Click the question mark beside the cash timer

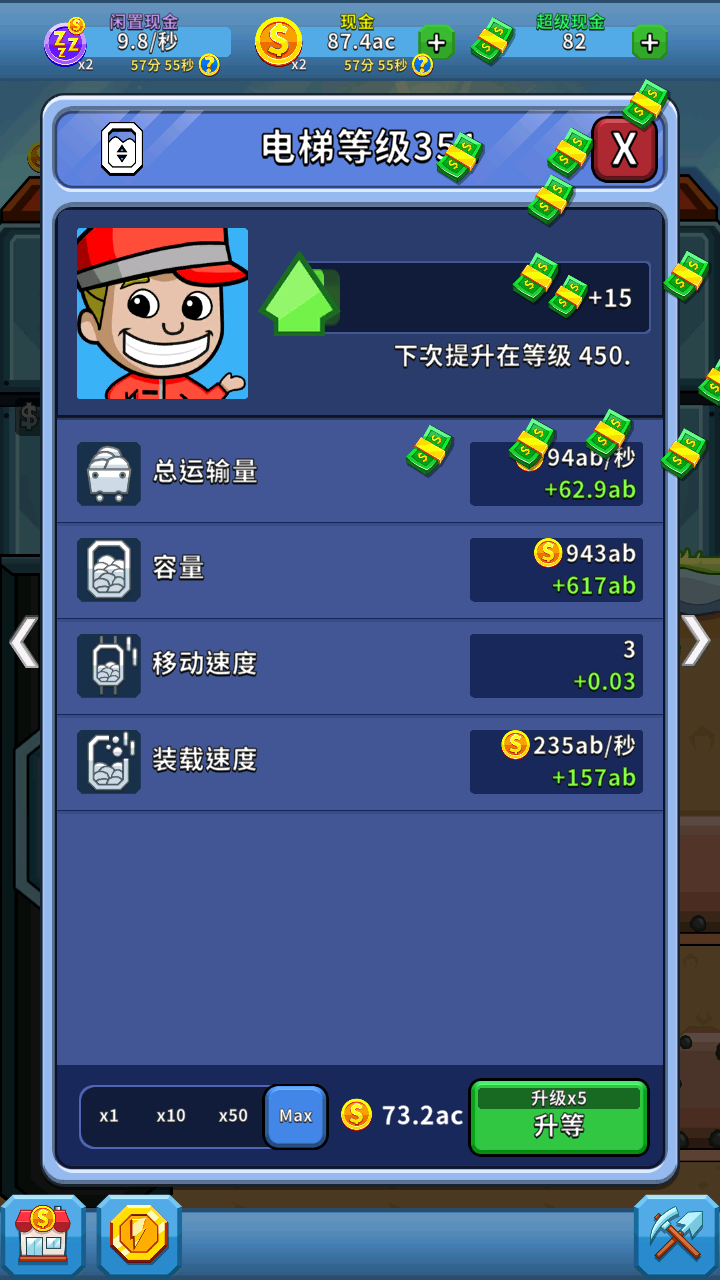(x=422, y=69)
